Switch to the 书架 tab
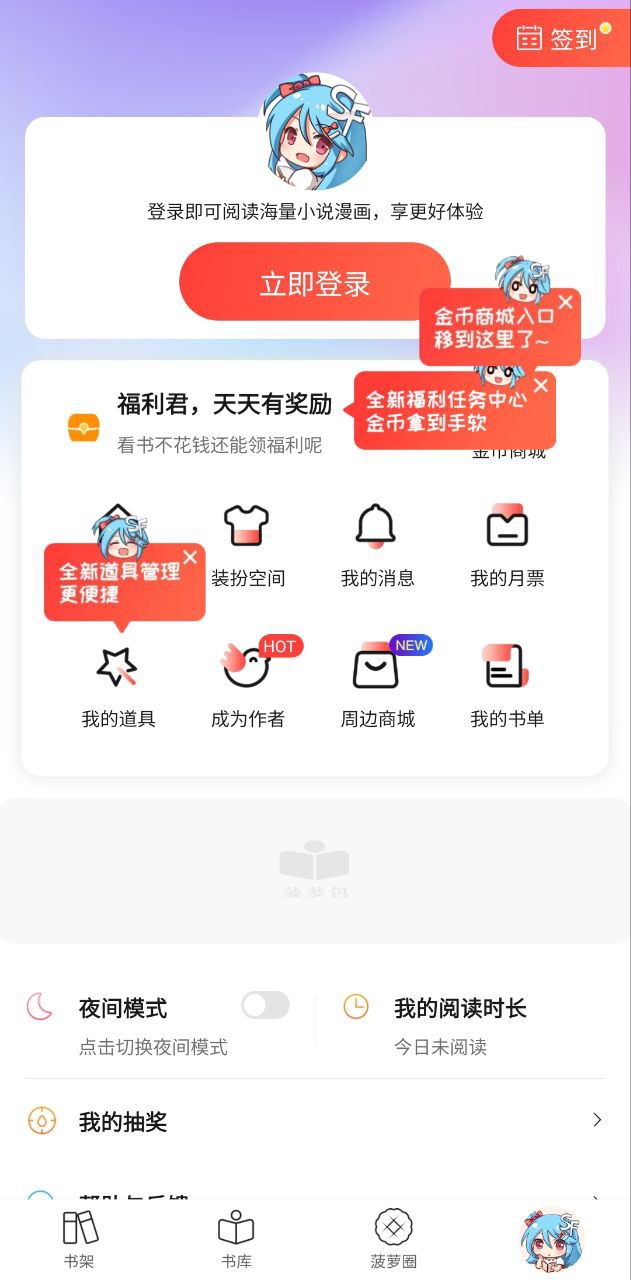This screenshot has height=1280, width=631. point(79,1239)
